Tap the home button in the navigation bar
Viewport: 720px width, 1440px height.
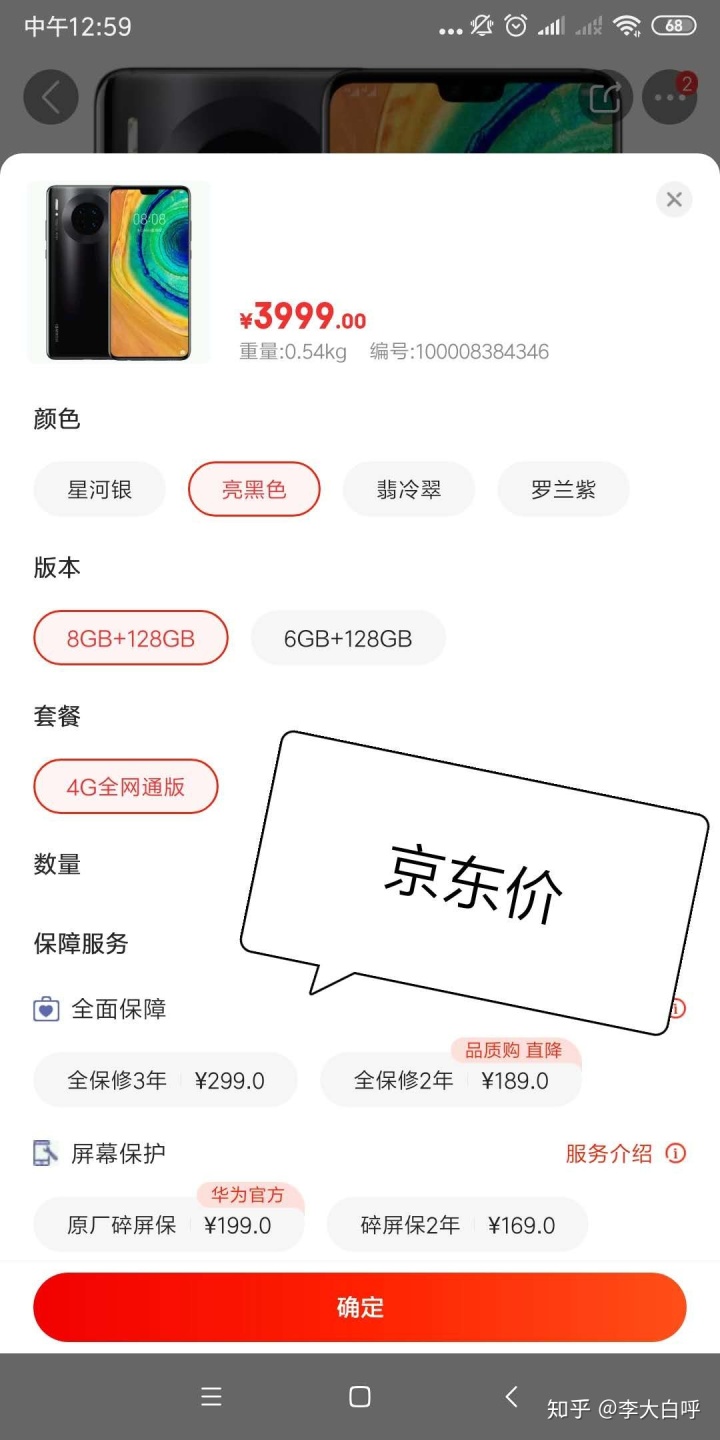coord(359,1396)
